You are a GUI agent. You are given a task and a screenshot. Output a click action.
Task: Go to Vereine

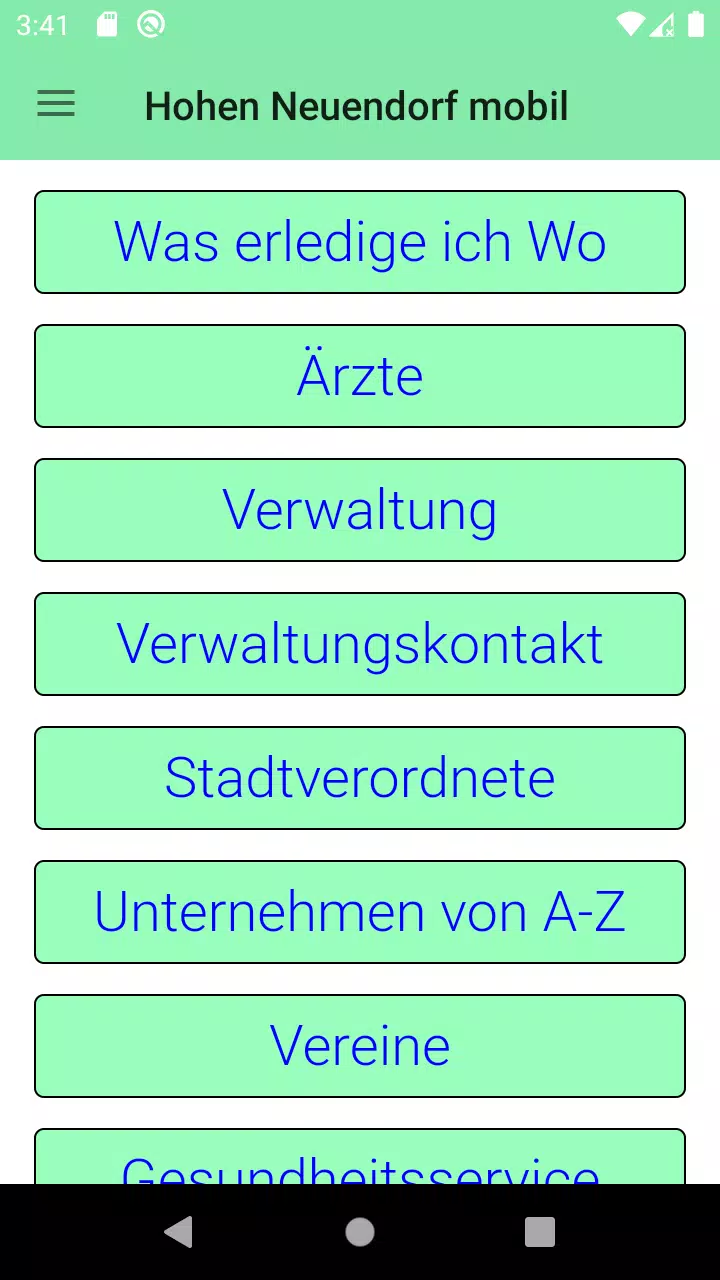[360, 1046]
